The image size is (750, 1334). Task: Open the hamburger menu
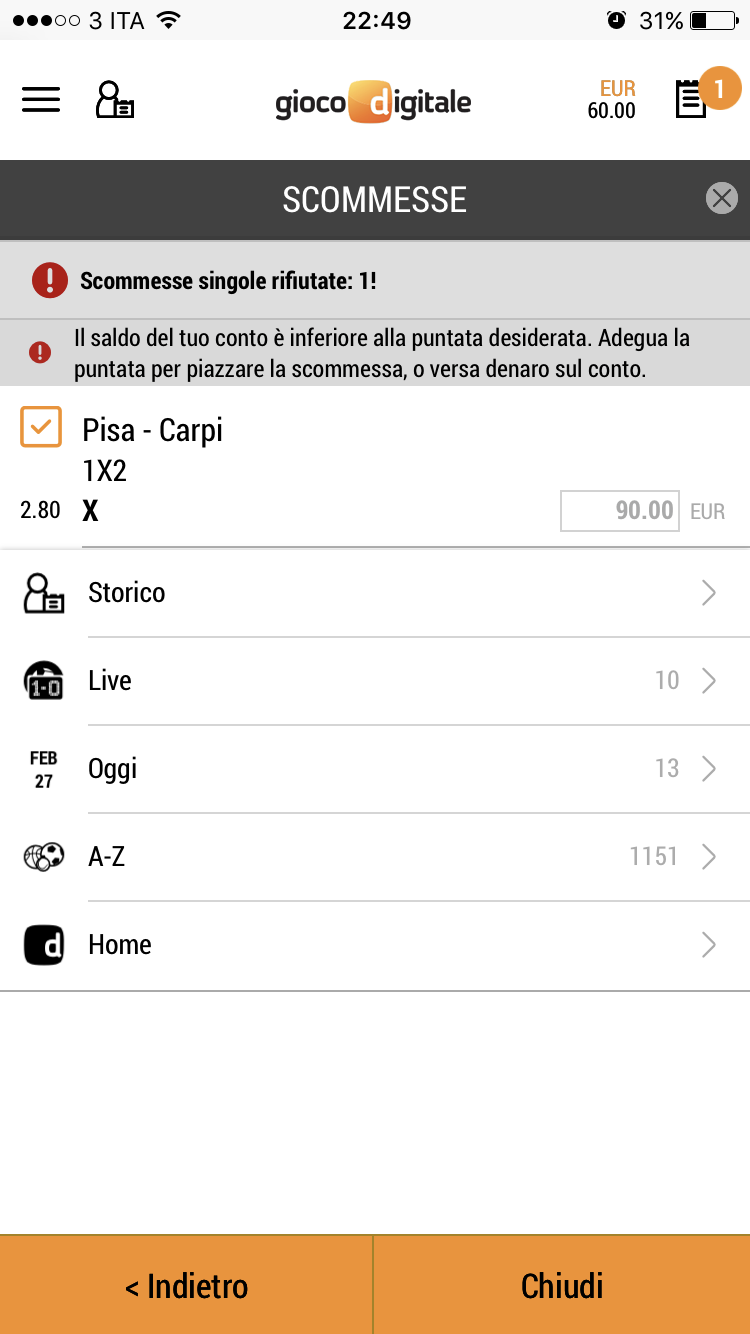click(x=41, y=100)
